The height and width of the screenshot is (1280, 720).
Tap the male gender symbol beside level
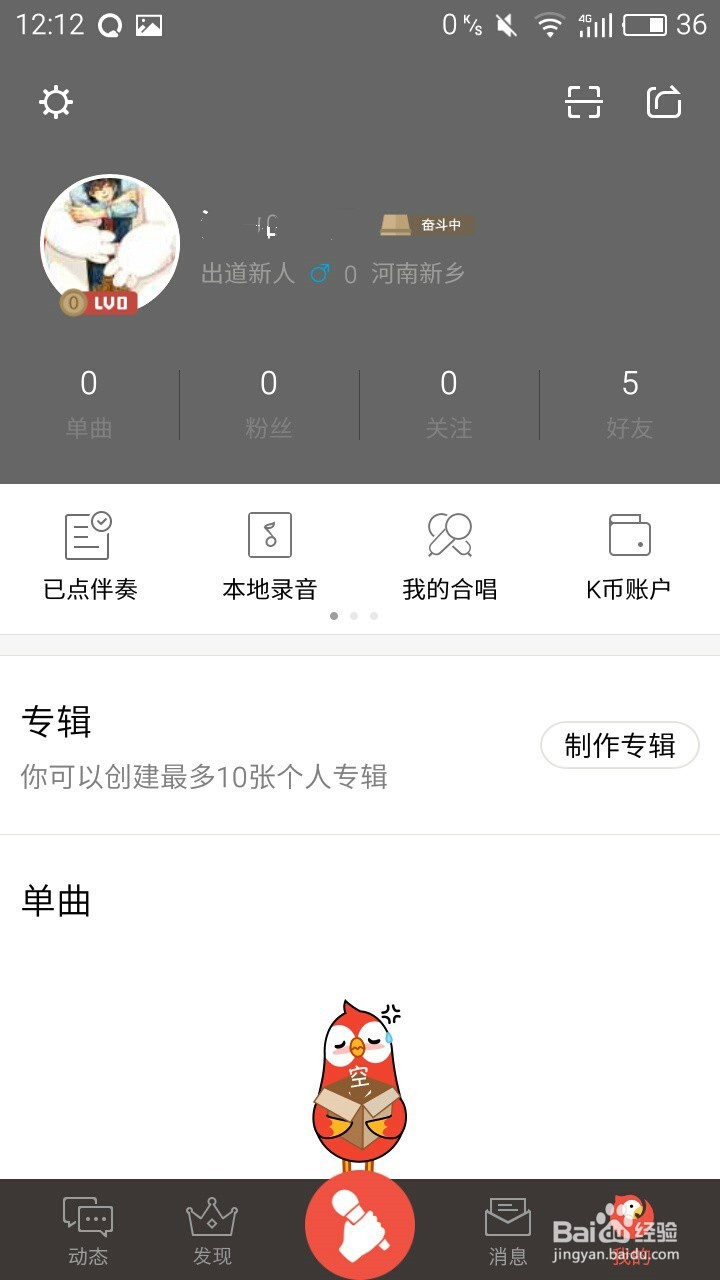(x=321, y=273)
